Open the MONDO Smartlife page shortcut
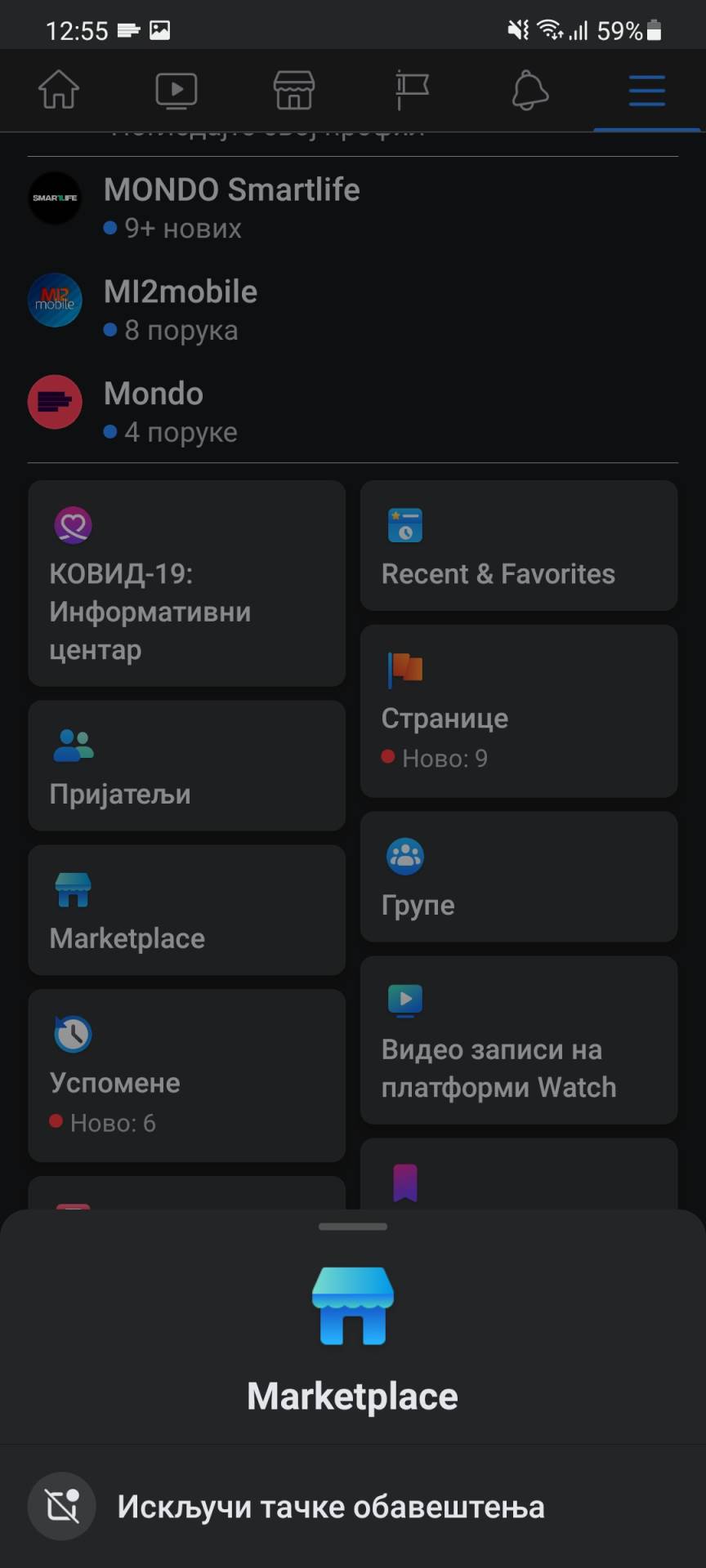 tap(231, 206)
